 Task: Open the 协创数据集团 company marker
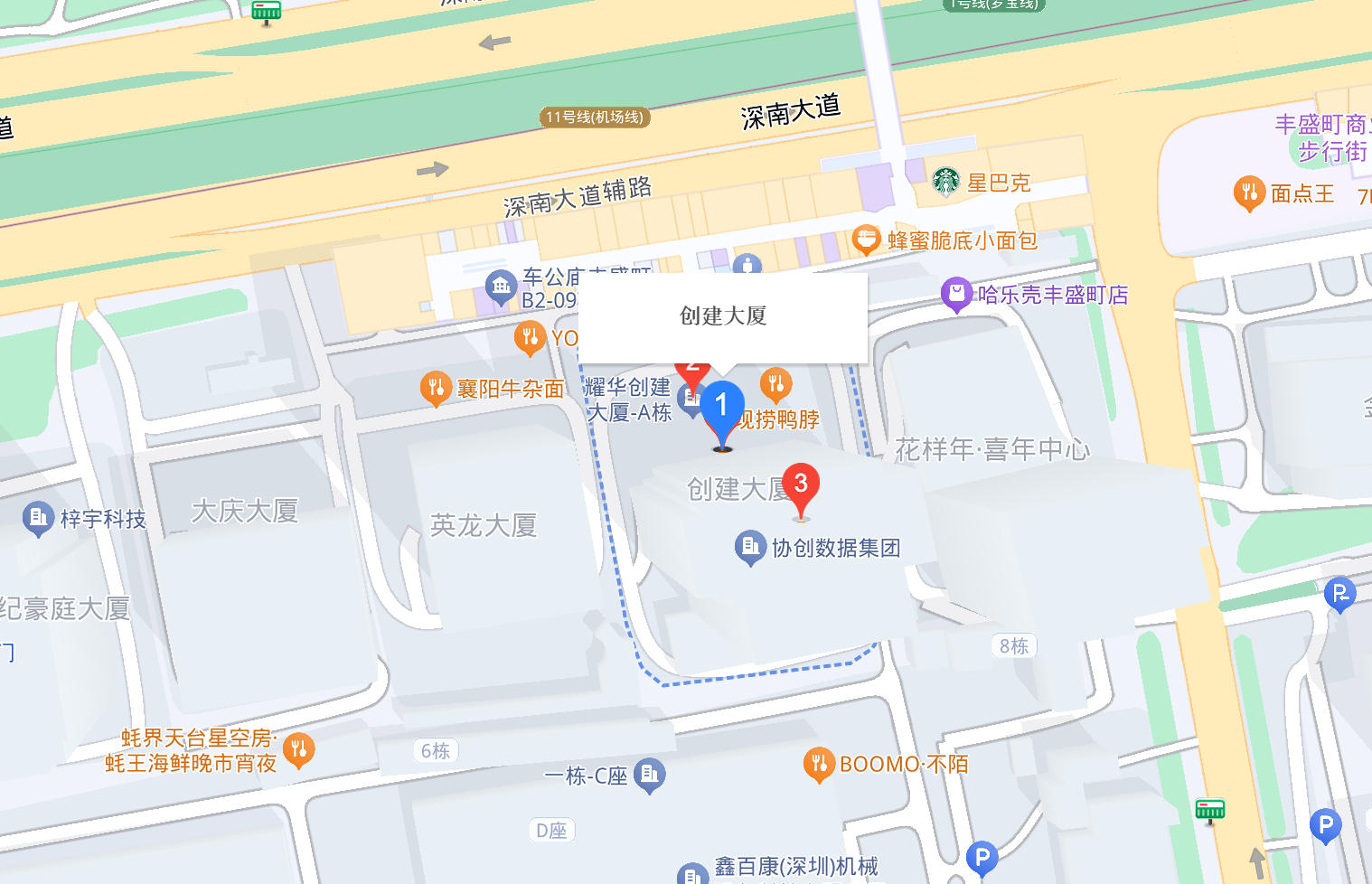tap(750, 547)
